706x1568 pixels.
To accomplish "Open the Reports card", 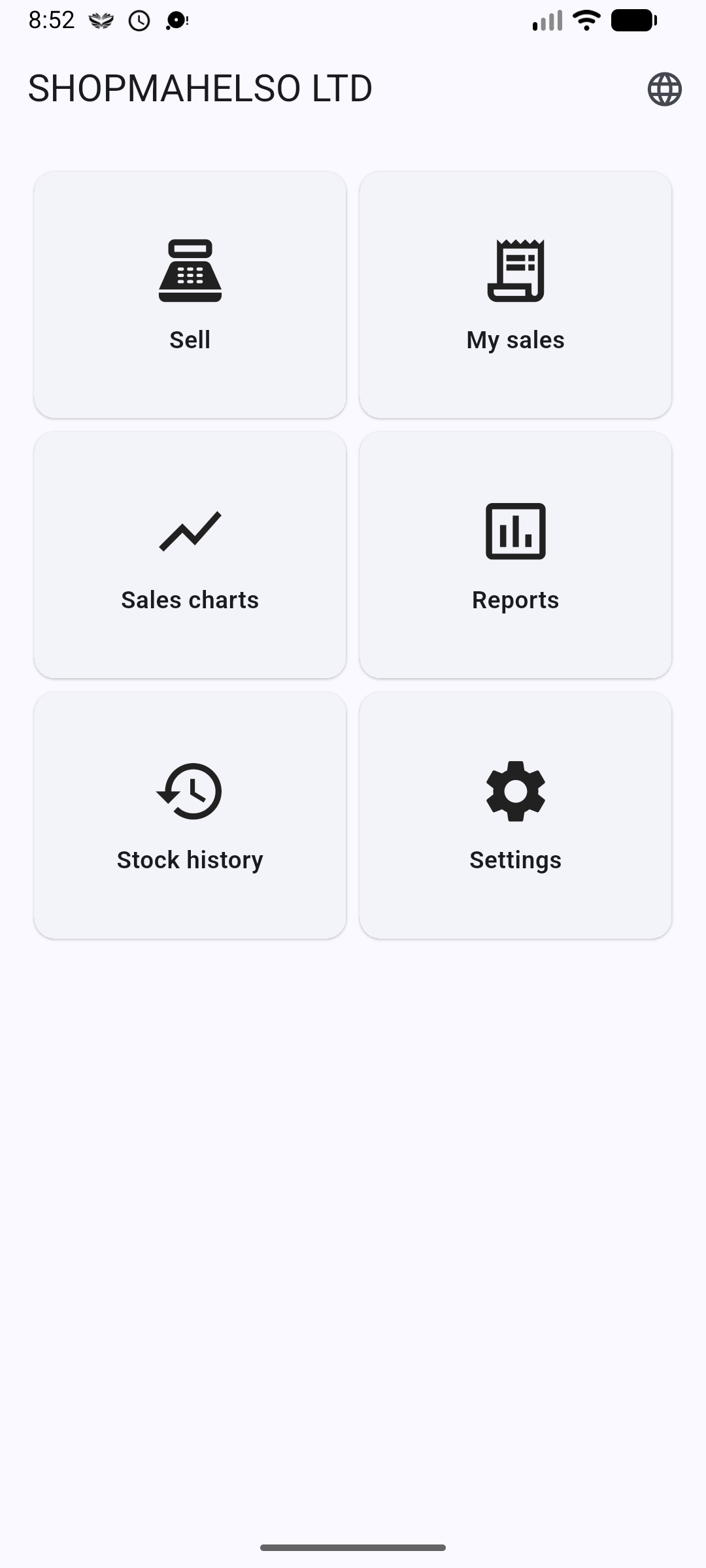I will point(516,553).
